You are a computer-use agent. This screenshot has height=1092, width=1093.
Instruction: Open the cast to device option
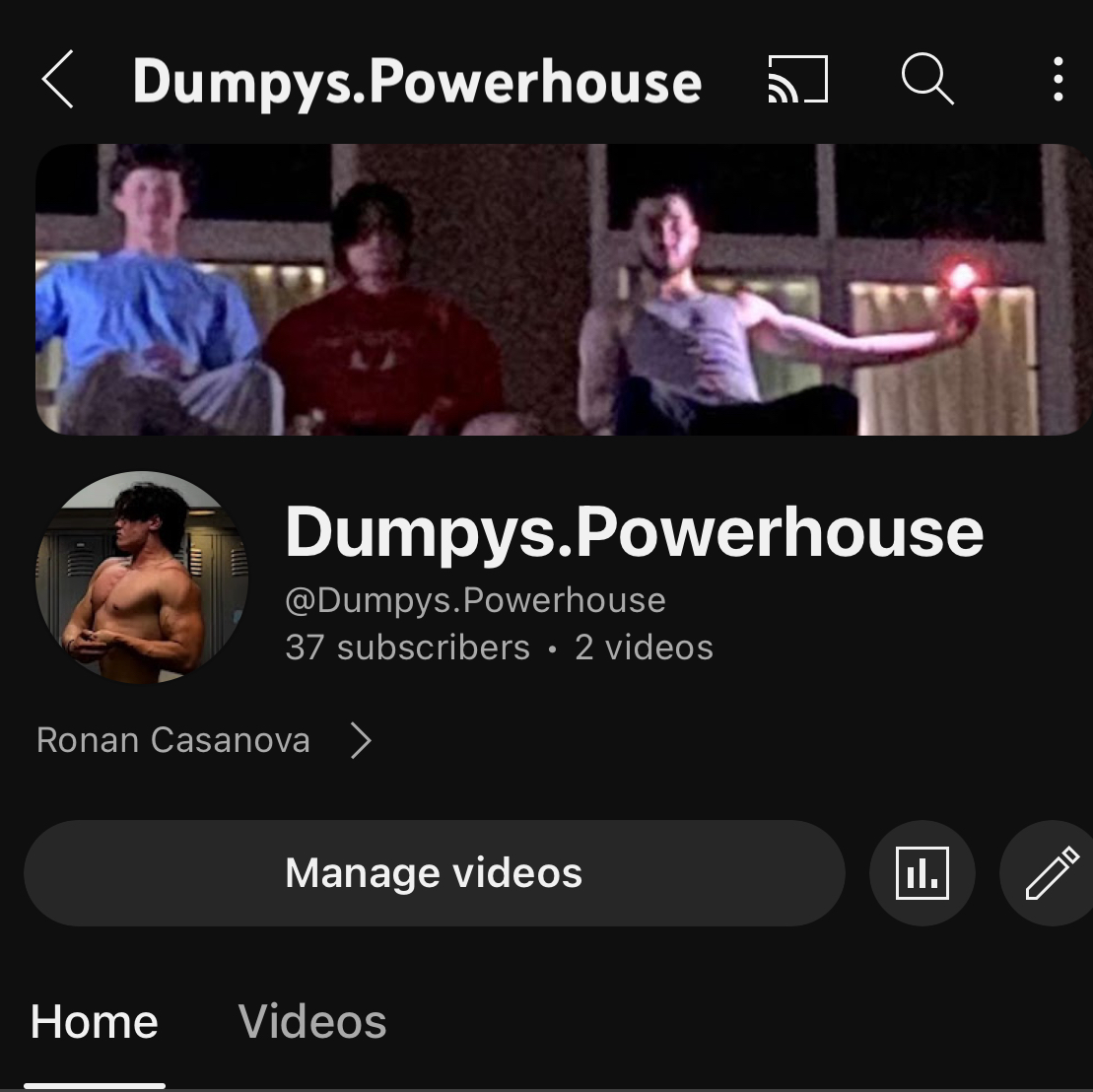coord(797,80)
